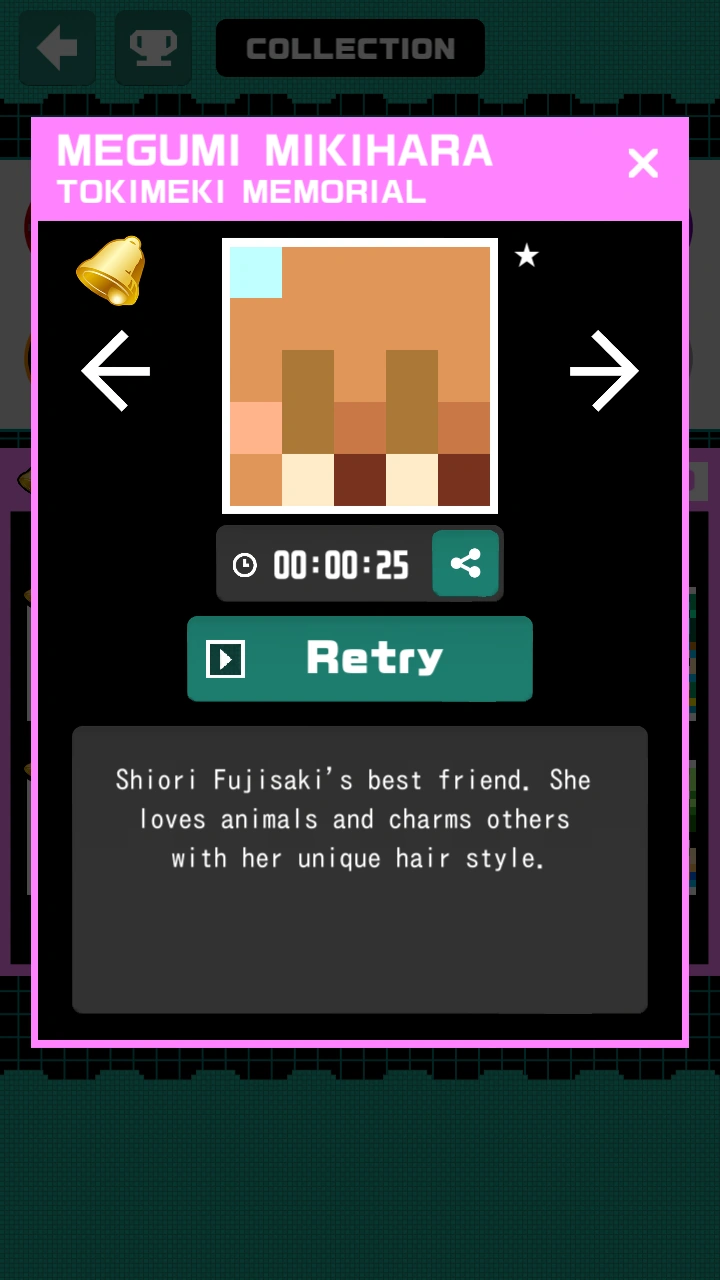Click the Tokimeki Memorial subtitle text
The width and height of the screenshot is (720, 1280).
tap(240, 192)
